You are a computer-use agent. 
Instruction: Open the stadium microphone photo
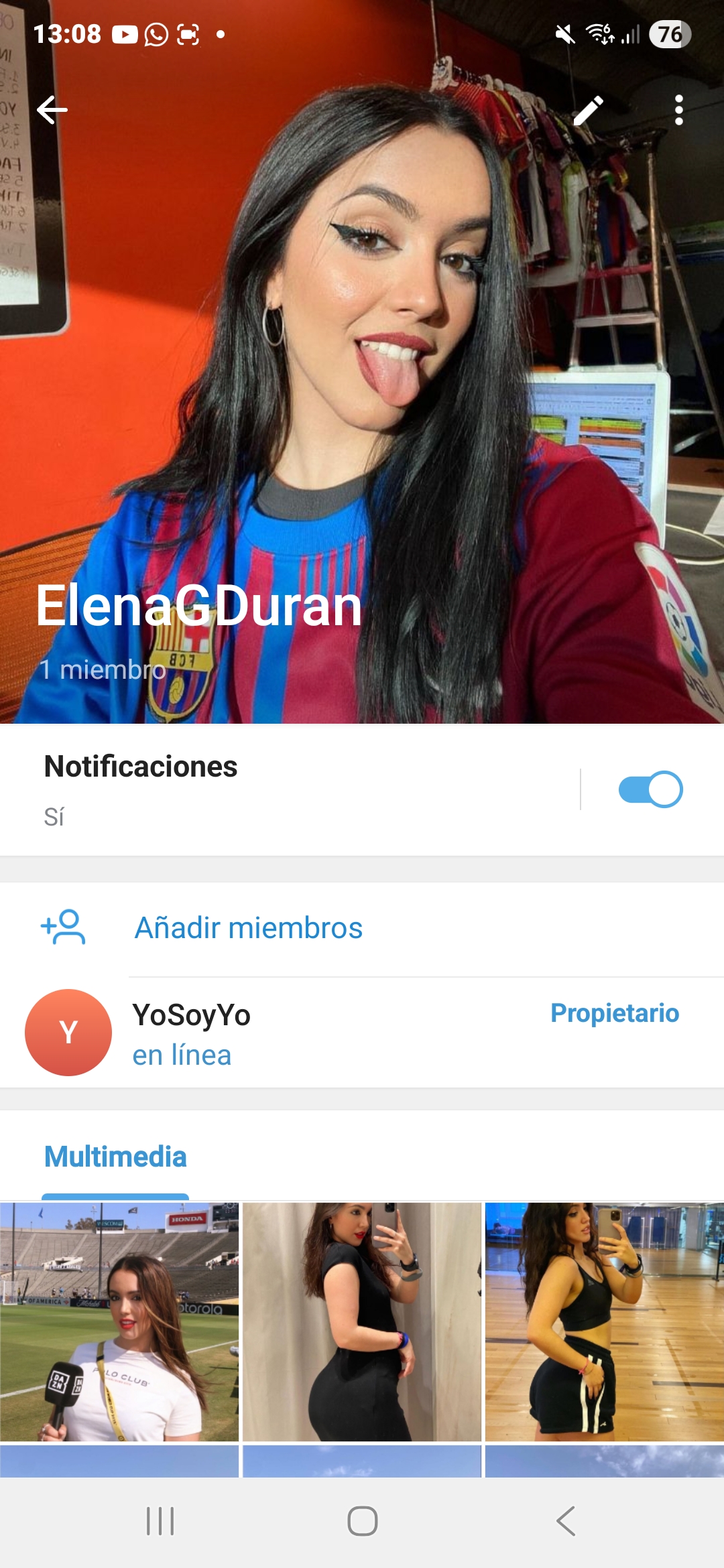(119, 1321)
